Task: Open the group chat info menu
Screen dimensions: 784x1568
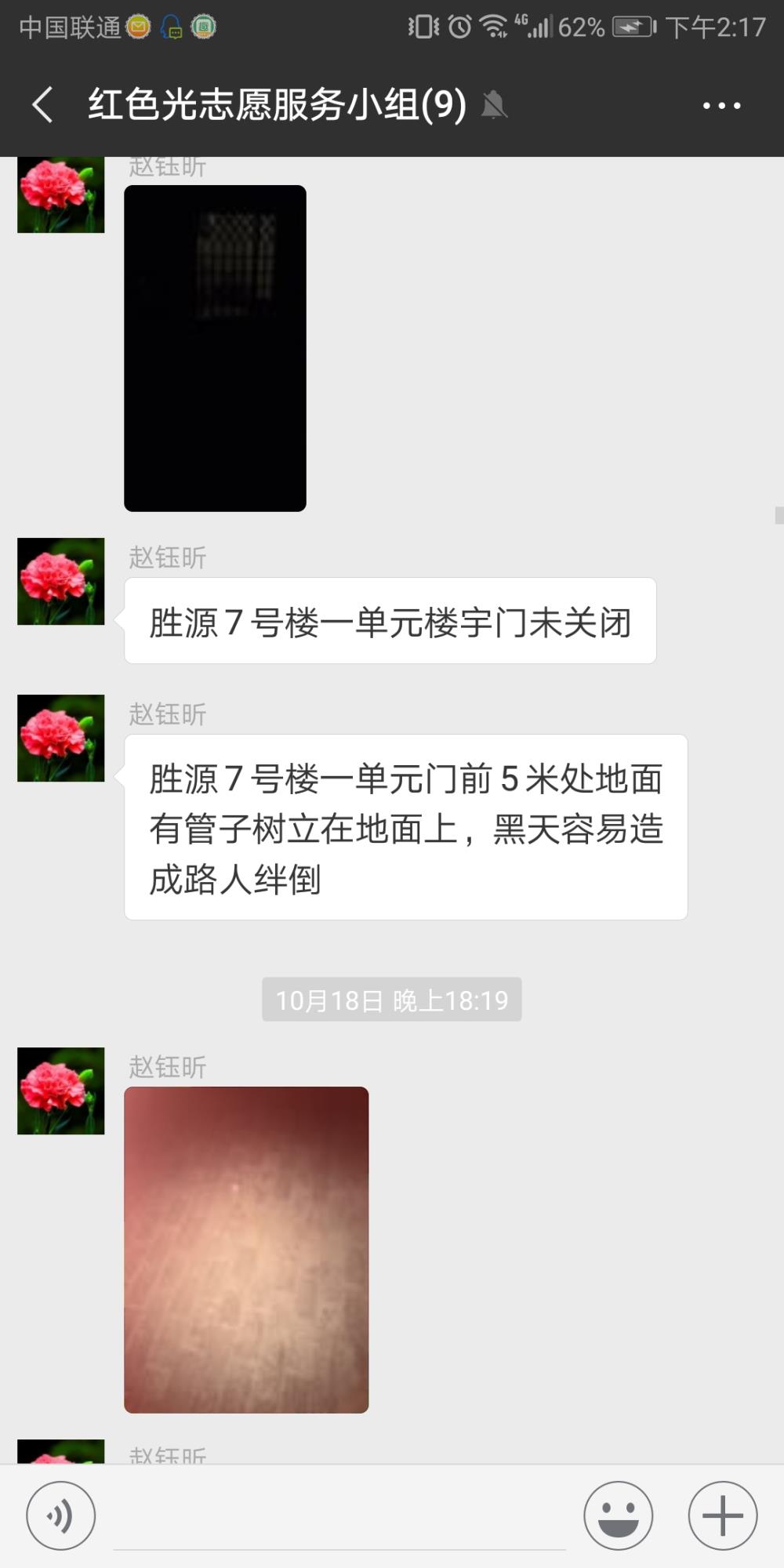Action: [721, 105]
